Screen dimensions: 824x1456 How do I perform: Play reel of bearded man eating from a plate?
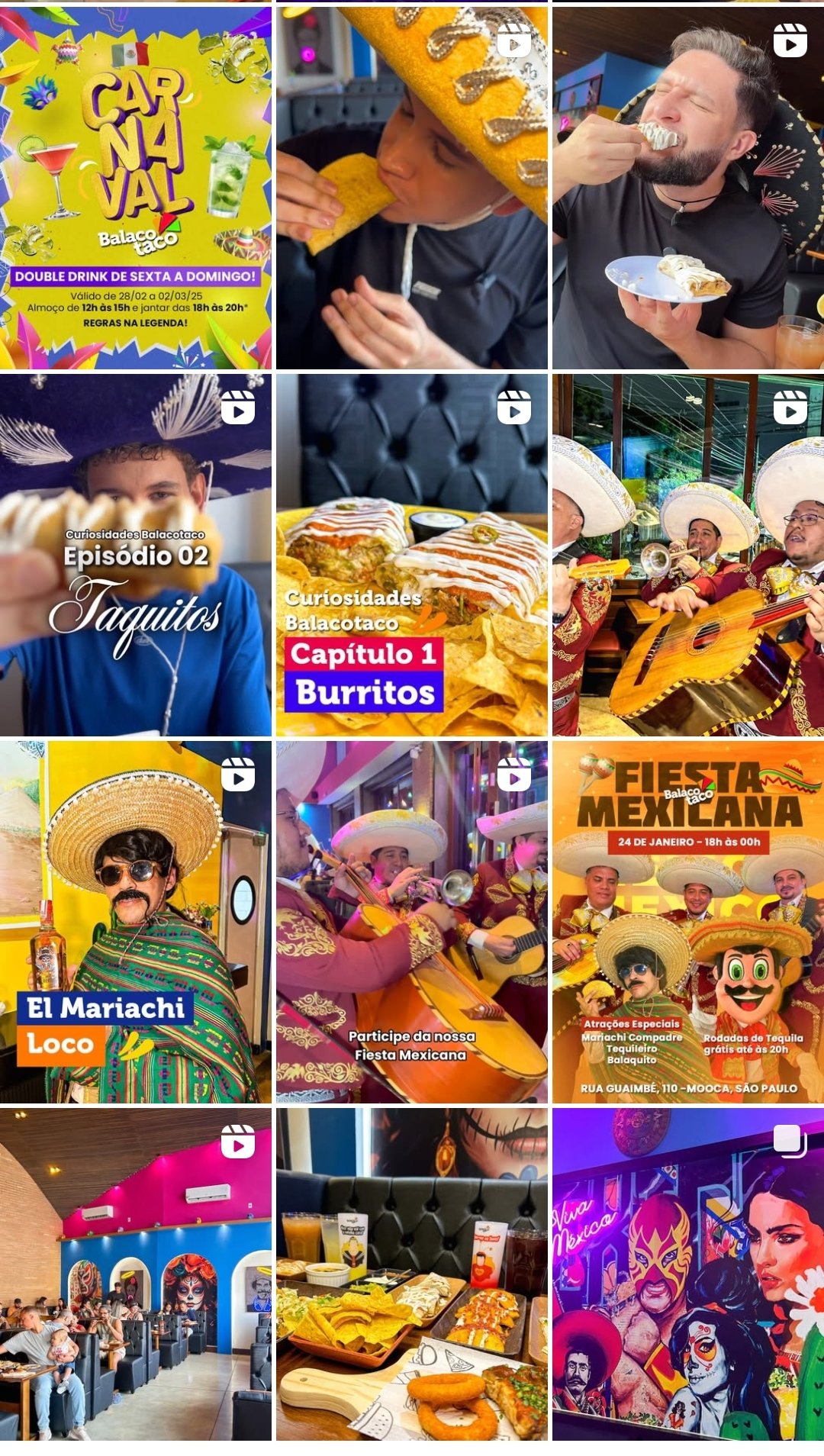click(x=688, y=188)
